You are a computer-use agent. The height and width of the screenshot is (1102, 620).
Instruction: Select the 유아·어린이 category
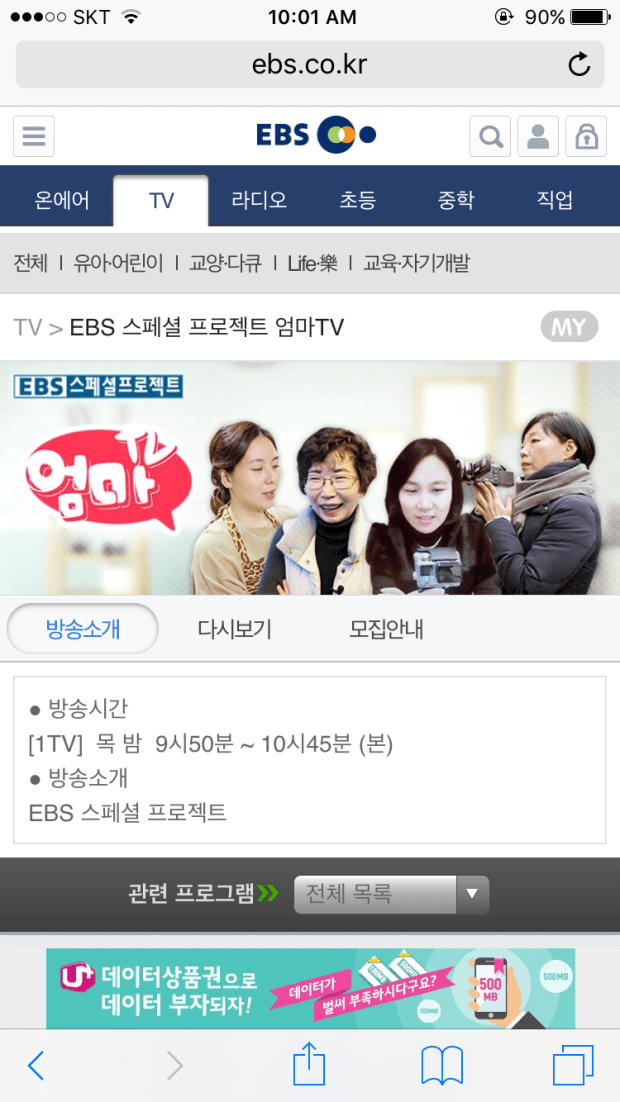(118, 263)
